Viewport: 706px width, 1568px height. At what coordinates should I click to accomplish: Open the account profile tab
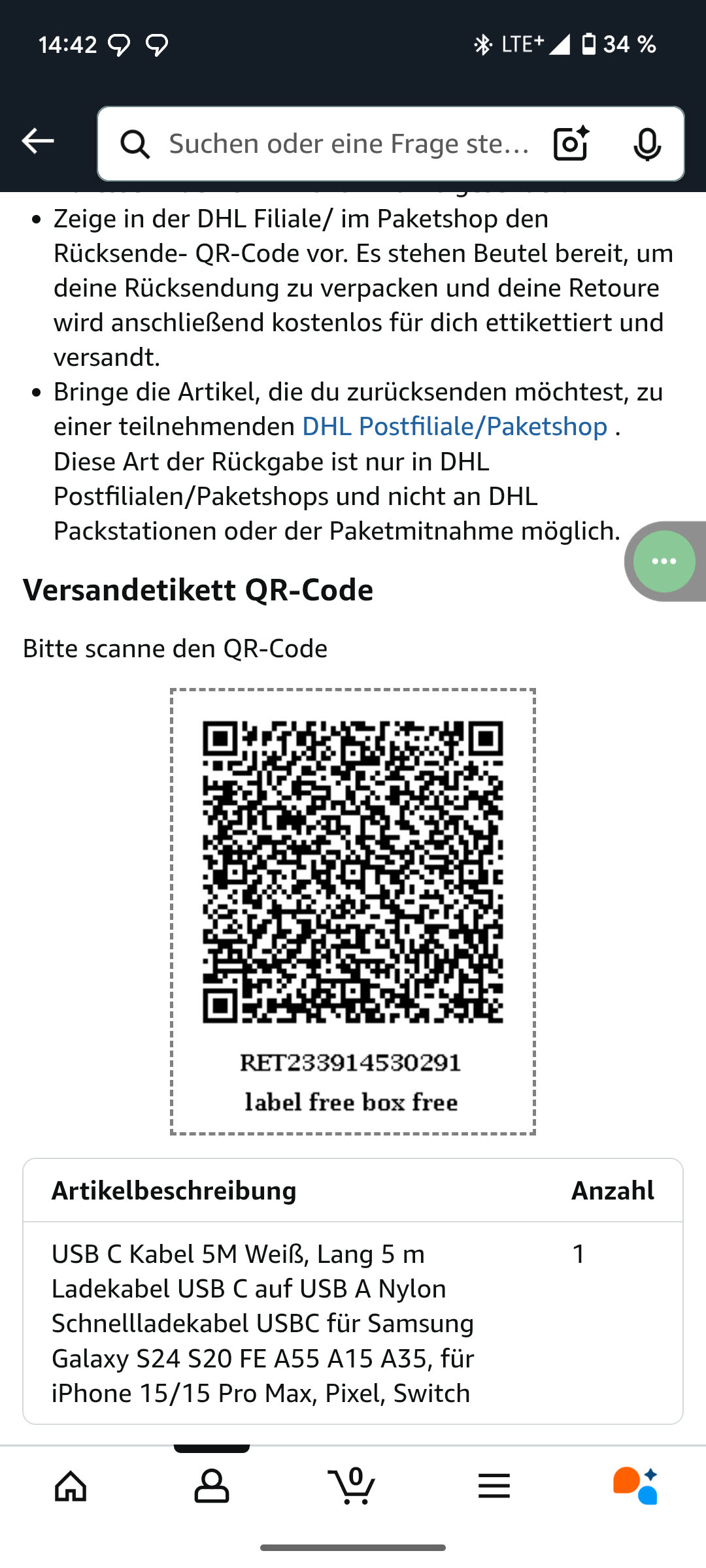212,1487
